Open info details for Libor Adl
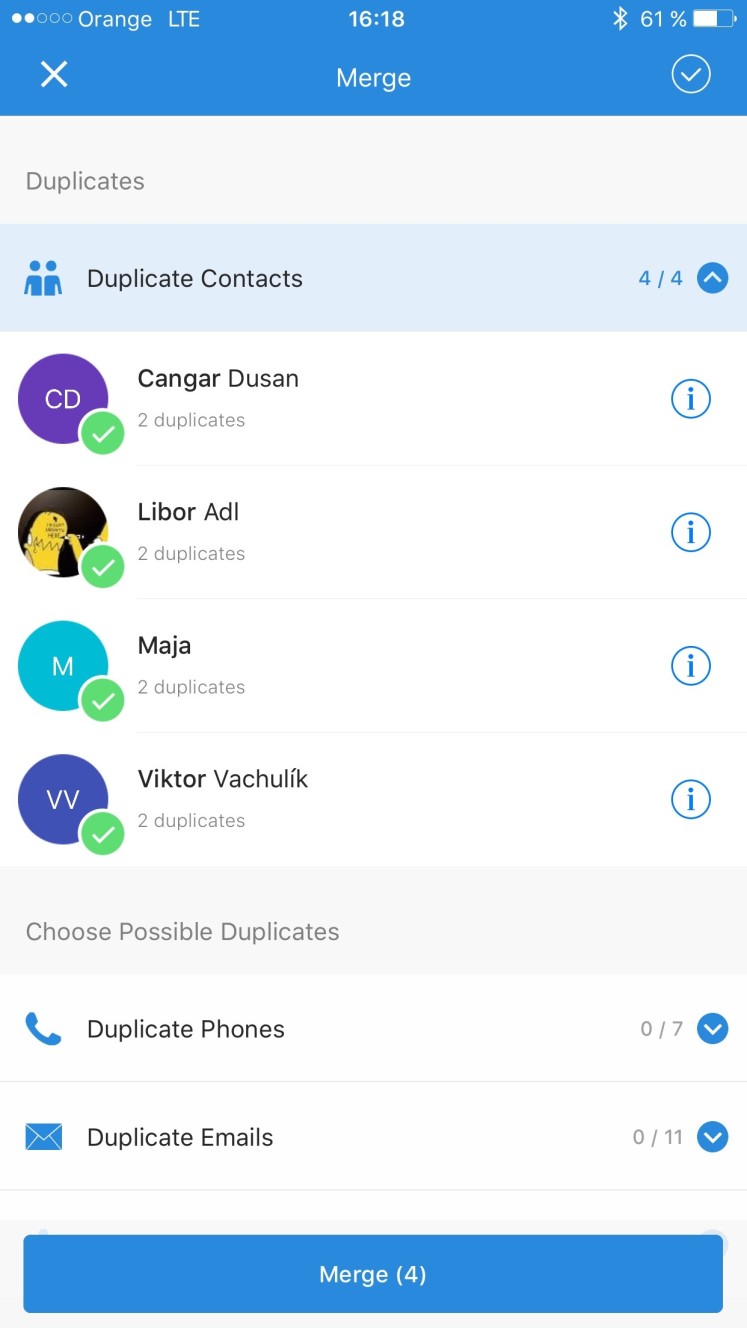 coord(690,532)
